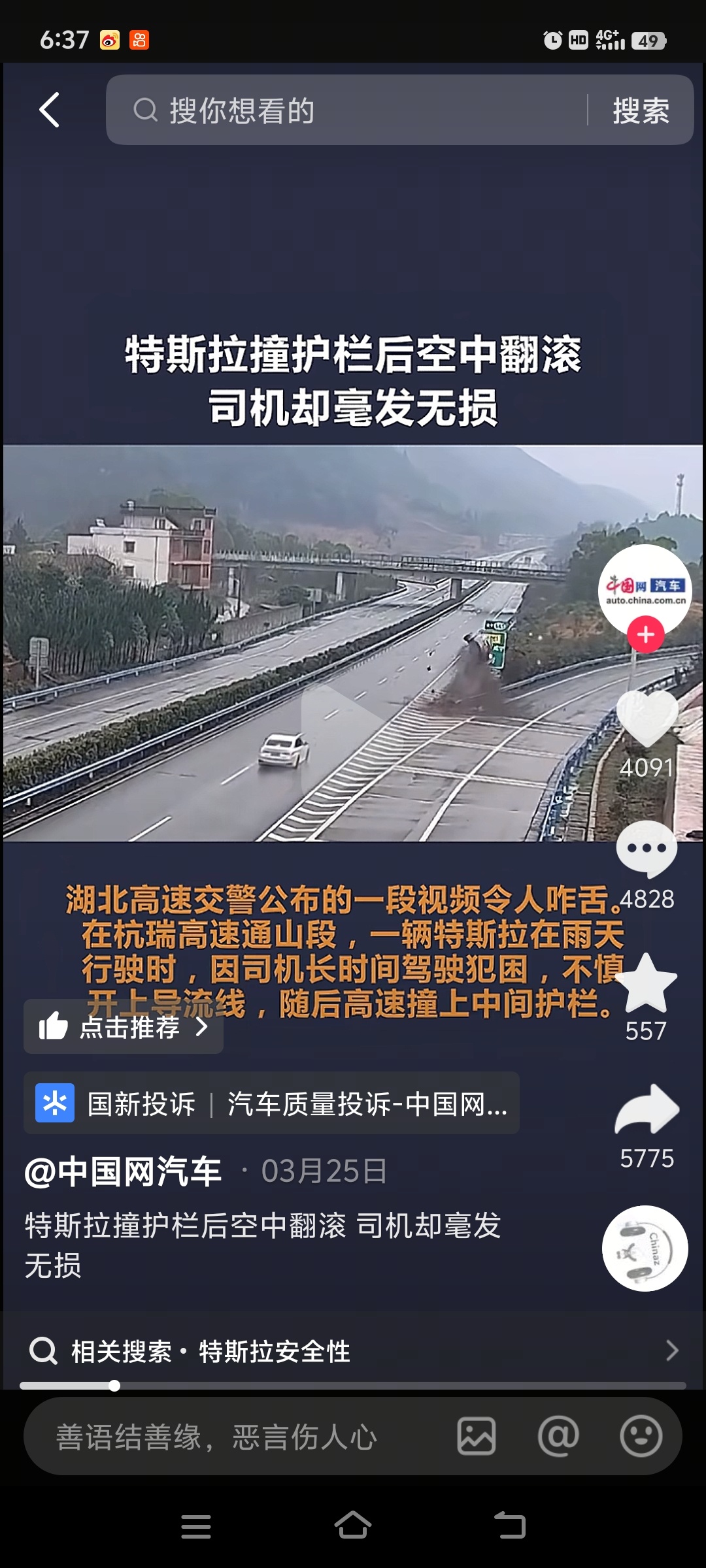Play the paused video

pos(340,725)
